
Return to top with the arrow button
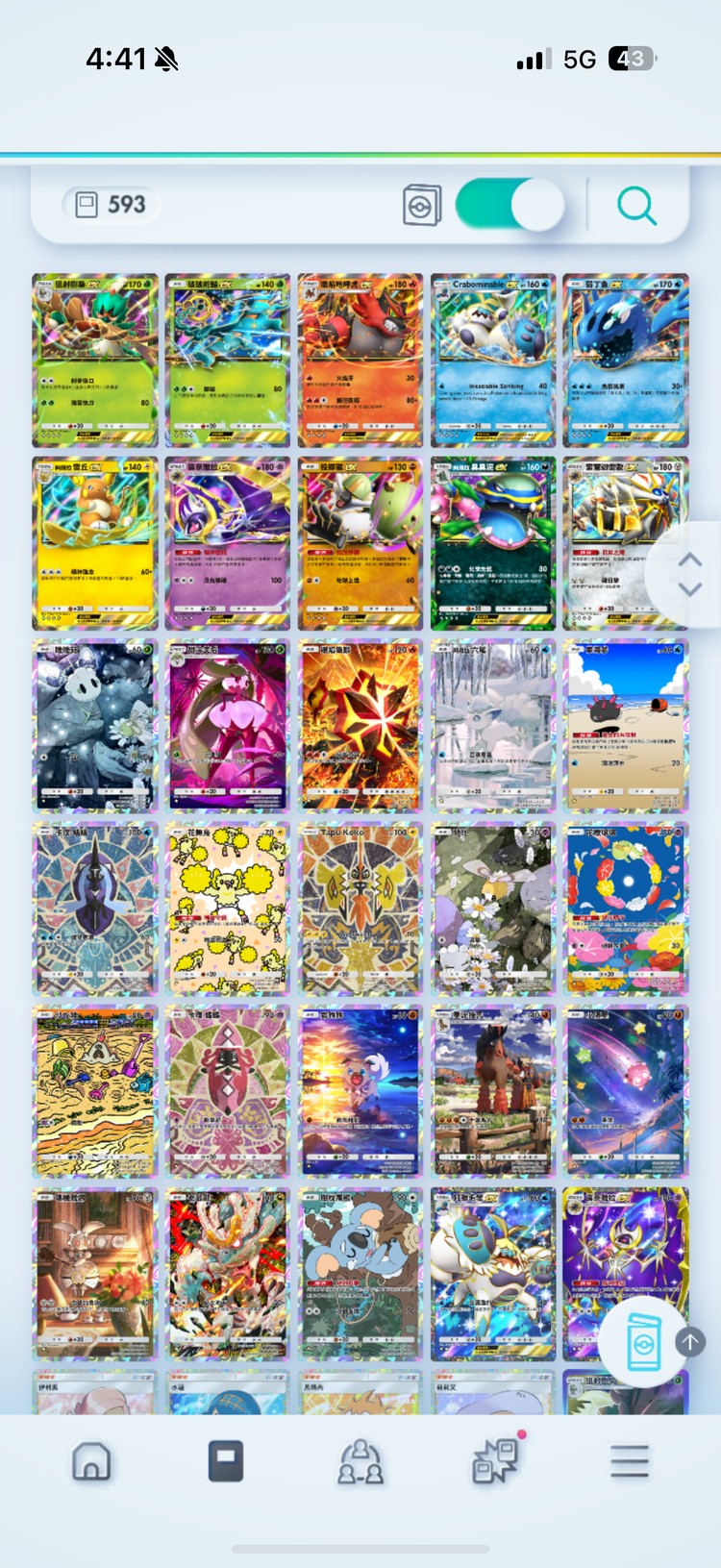click(x=690, y=1341)
